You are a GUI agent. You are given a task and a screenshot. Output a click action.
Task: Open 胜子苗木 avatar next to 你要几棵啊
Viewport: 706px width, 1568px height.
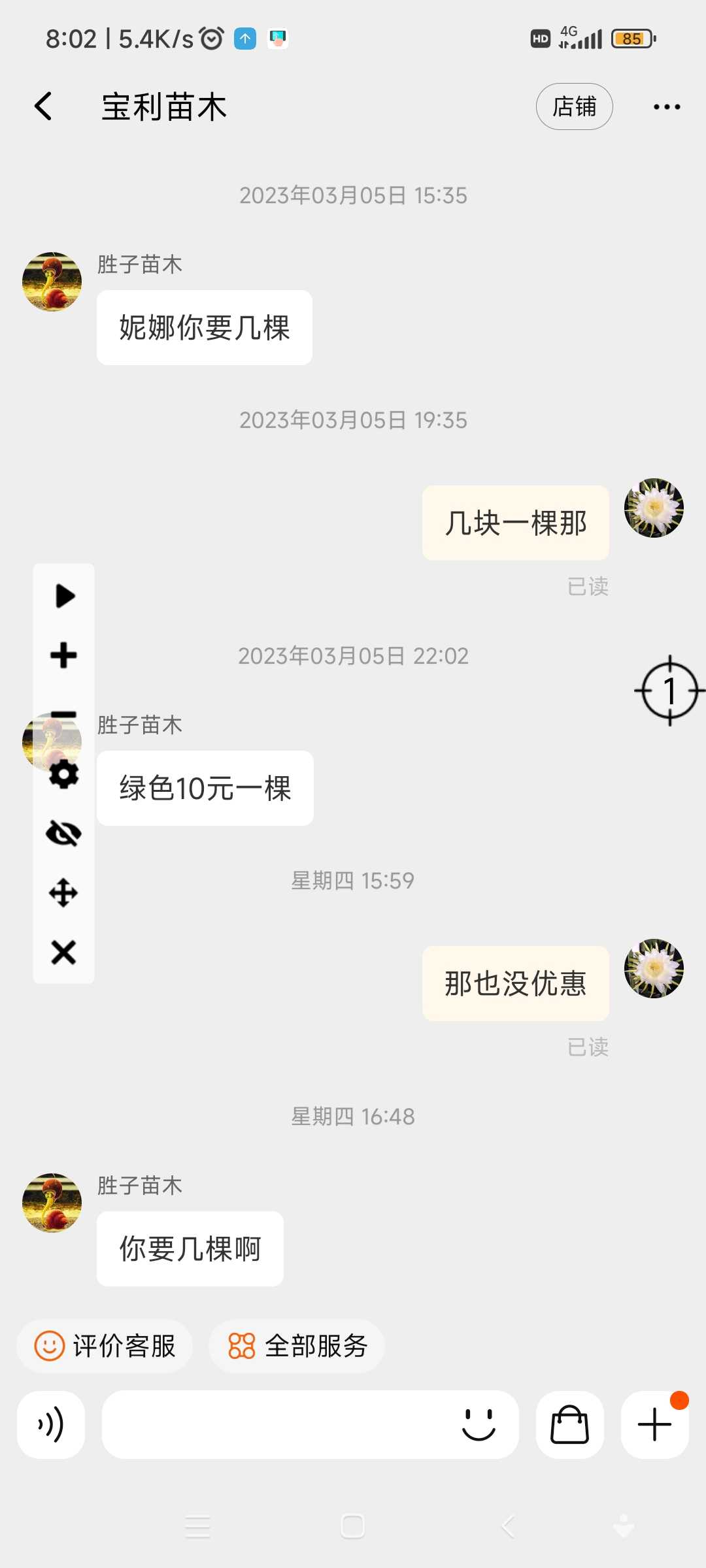(52, 1203)
